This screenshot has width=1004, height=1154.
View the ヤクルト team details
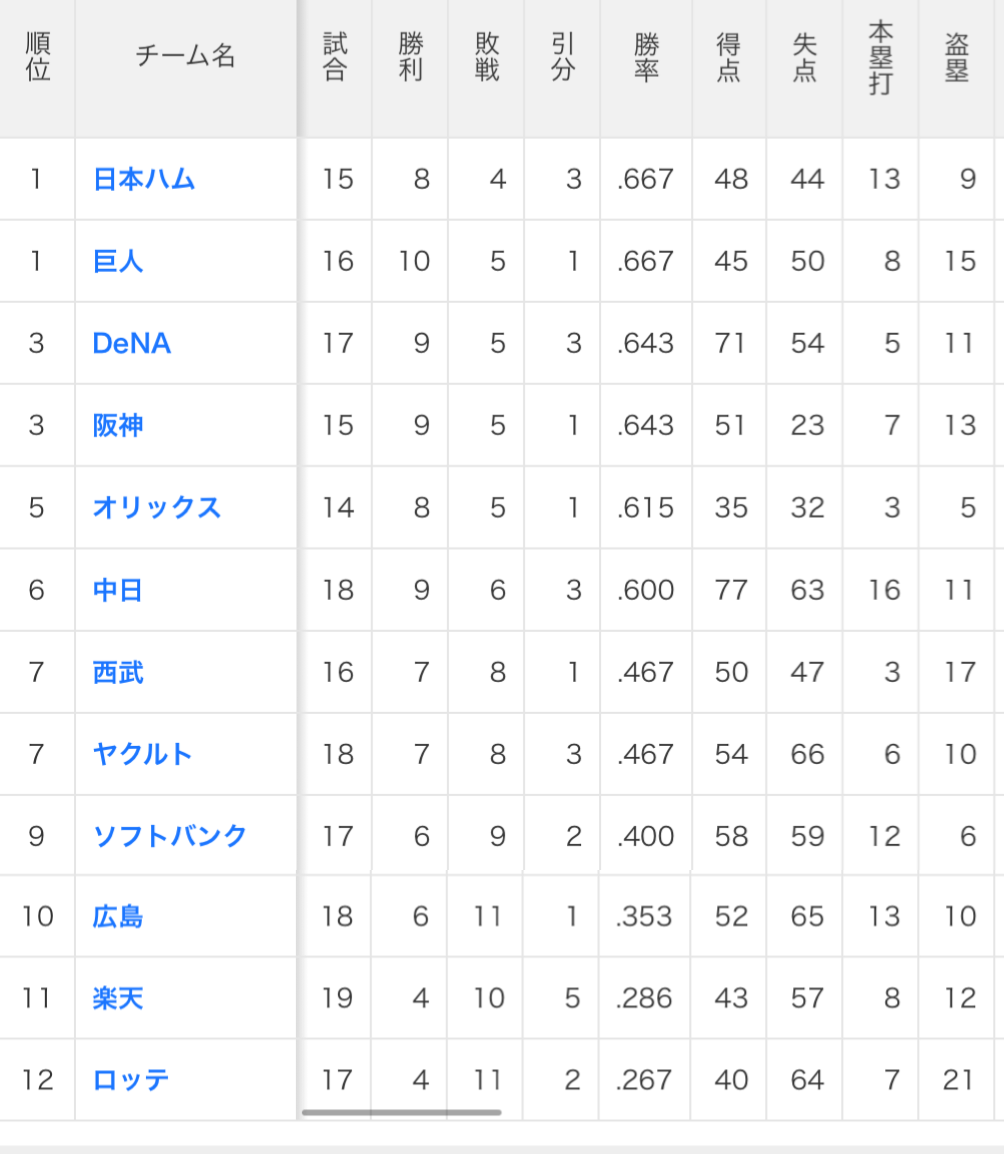tap(142, 754)
